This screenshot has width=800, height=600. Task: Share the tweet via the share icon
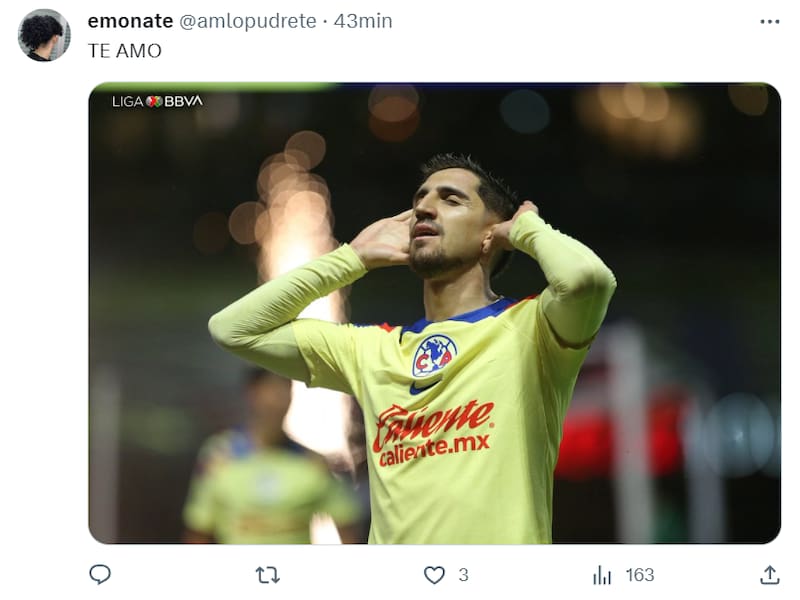769,574
